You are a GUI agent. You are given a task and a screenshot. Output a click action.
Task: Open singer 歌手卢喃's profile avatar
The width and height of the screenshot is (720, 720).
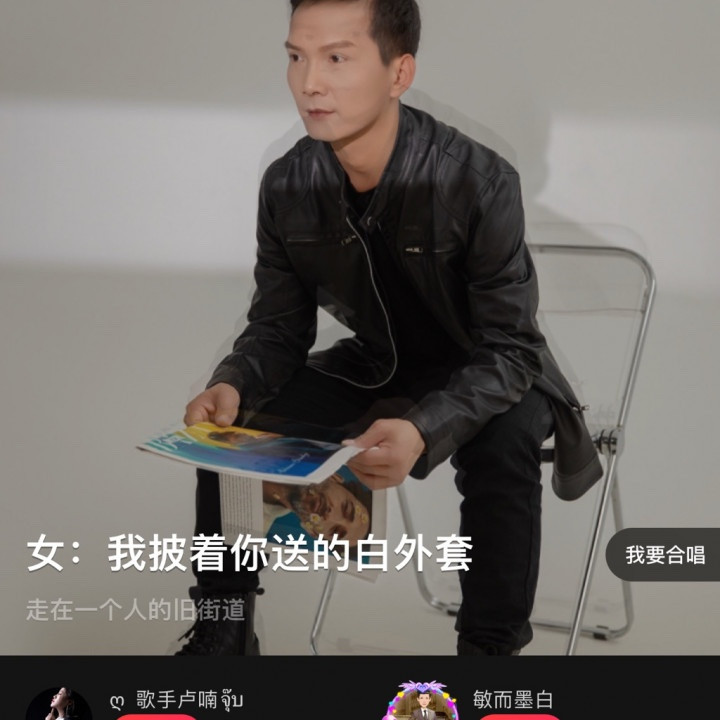[x=59, y=705]
